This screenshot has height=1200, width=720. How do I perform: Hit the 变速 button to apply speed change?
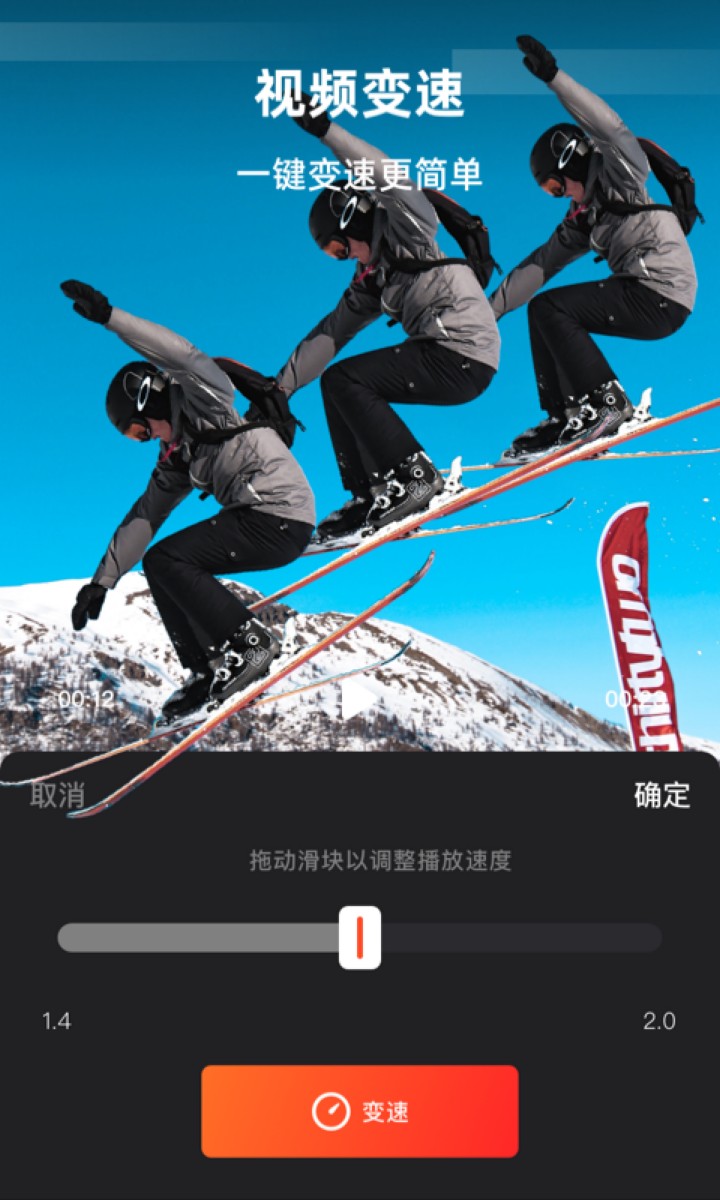pos(360,1110)
